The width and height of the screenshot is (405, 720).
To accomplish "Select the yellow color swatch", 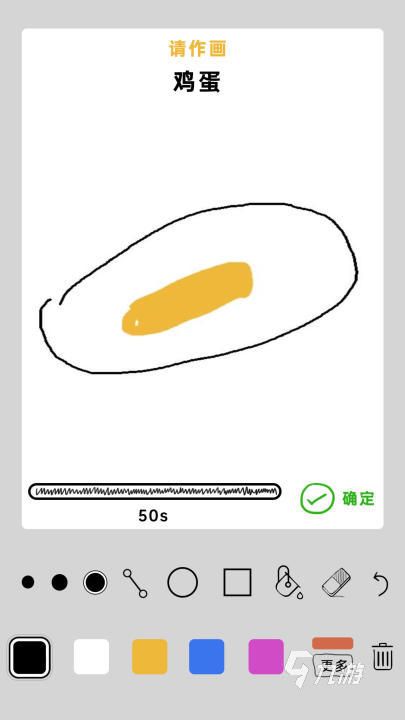I will click(150, 657).
